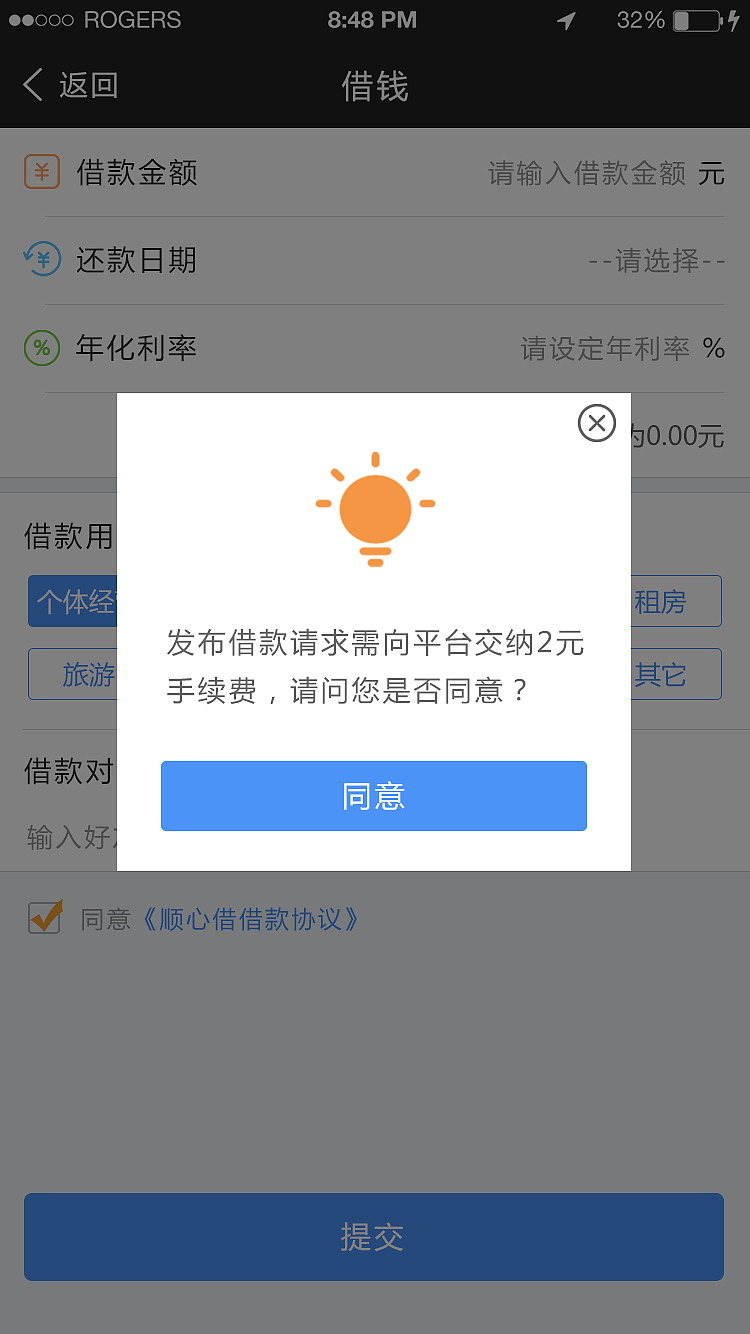Toggle the agreement checkbox
Viewport: 750px width, 1334px height.
[x=45, y=917]
